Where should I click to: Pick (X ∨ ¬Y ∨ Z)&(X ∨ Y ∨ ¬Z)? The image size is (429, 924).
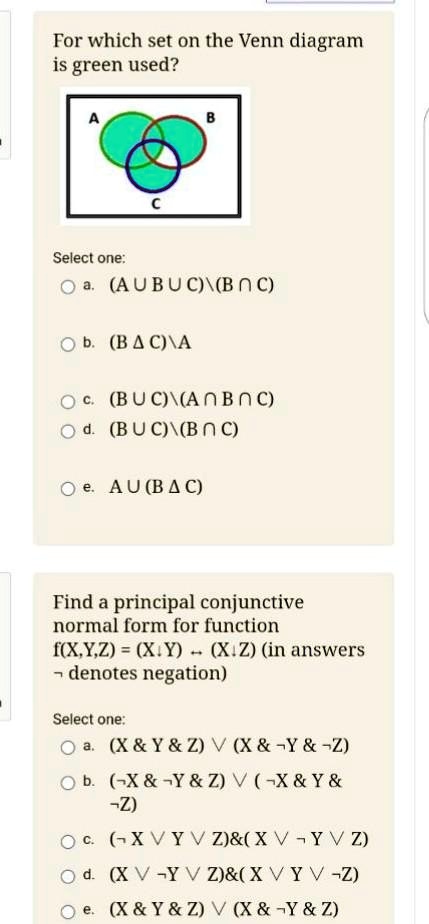[68, 875]
